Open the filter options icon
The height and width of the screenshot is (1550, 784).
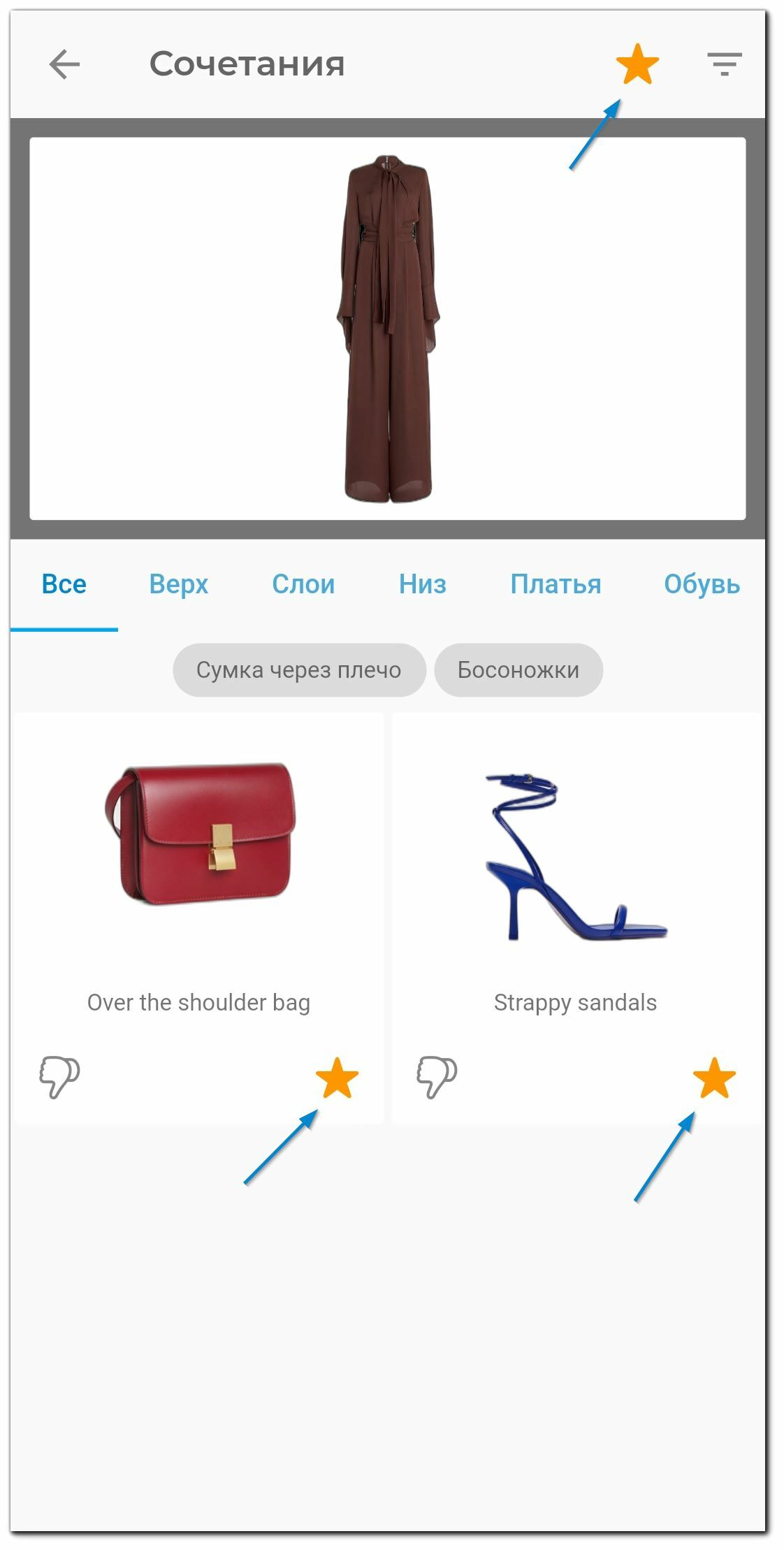pyautogui.click(x=724, y=64)
